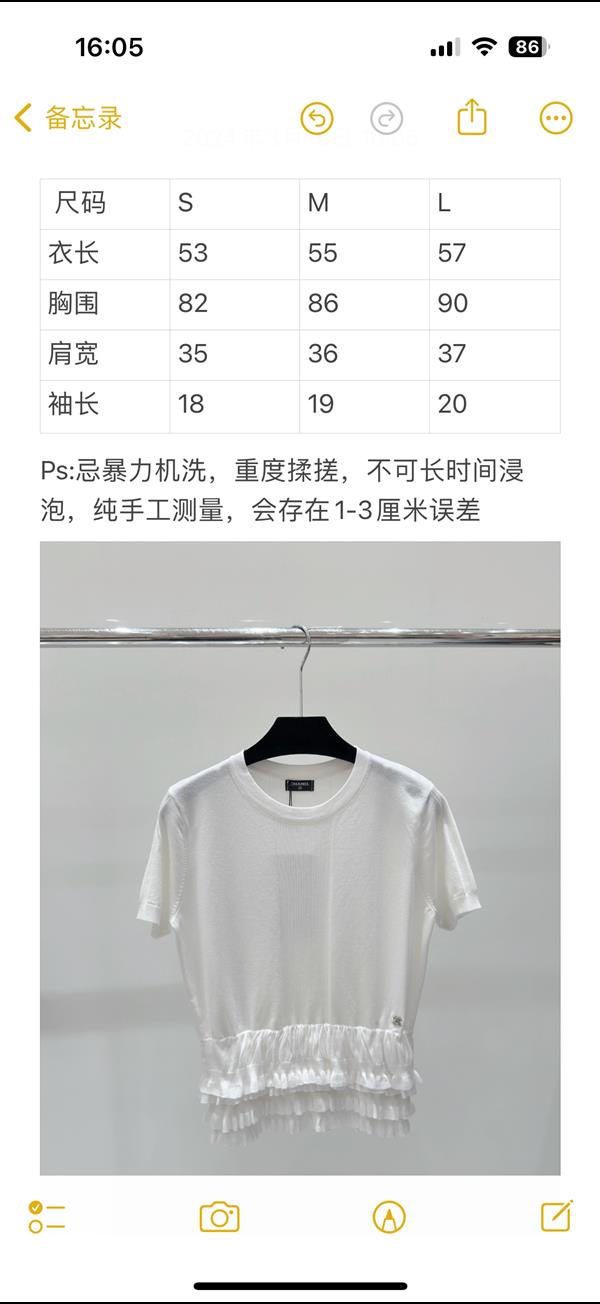Image resolution: width=600 pixels, height=1304 pixels.
Task: Share this note
Action: click(472, 118)
